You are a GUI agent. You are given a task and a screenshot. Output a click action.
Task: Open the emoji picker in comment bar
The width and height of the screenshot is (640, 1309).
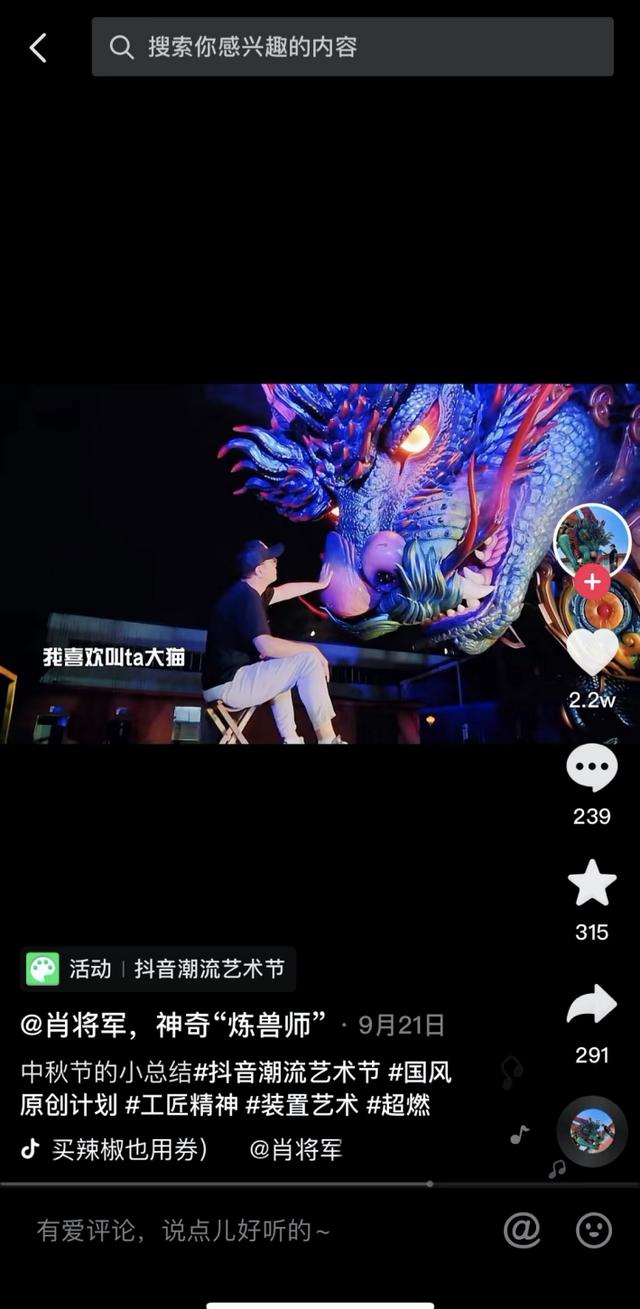pos(594,1231)
